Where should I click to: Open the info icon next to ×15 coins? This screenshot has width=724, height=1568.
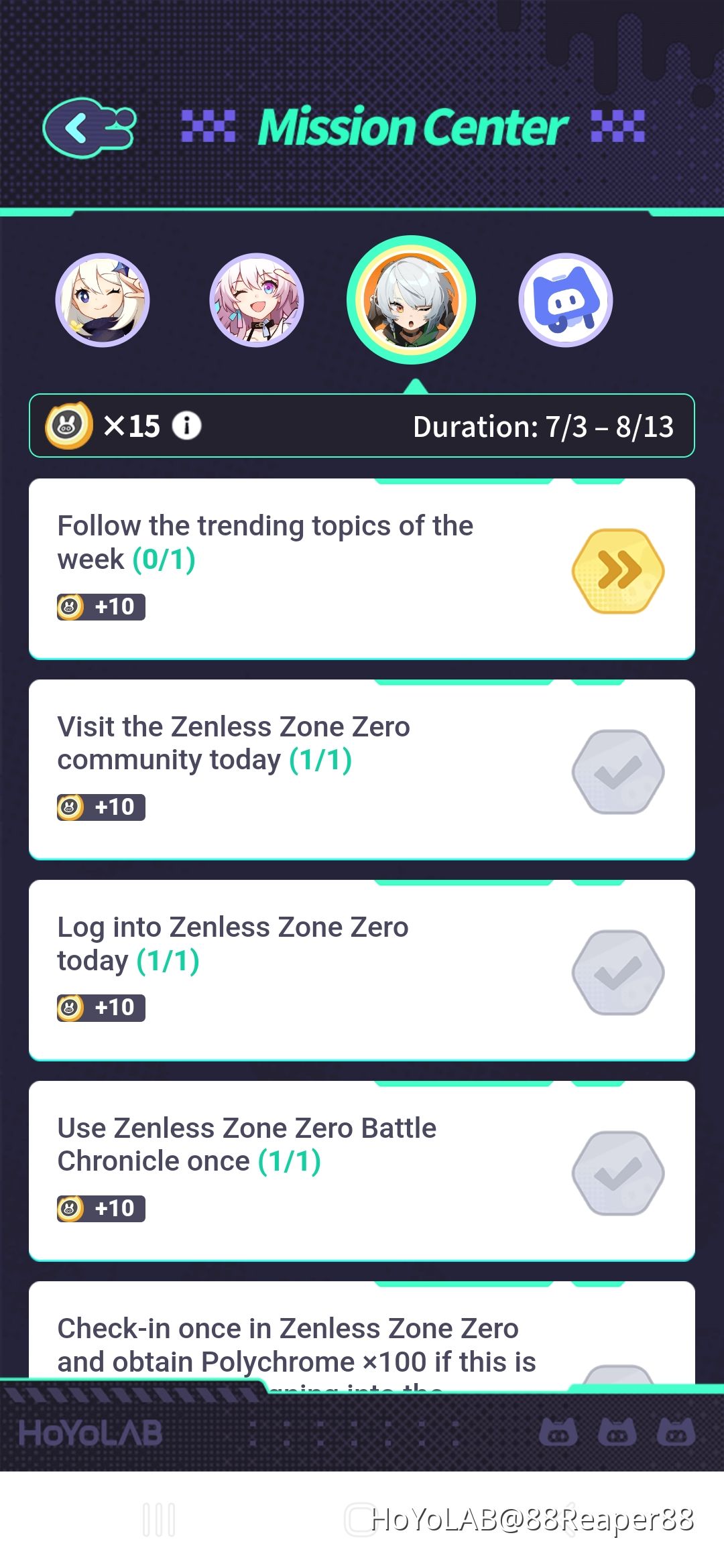186,426
